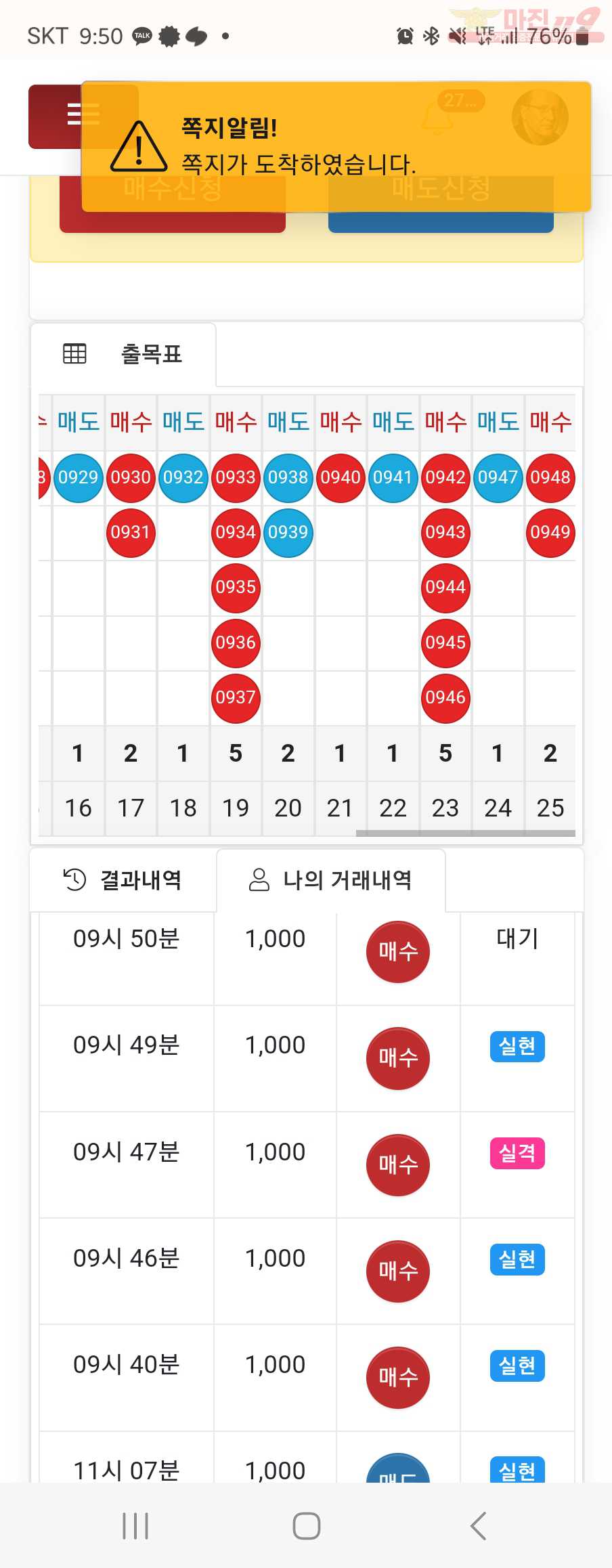Select the 출목표 tab

click(x=123, y=354)
